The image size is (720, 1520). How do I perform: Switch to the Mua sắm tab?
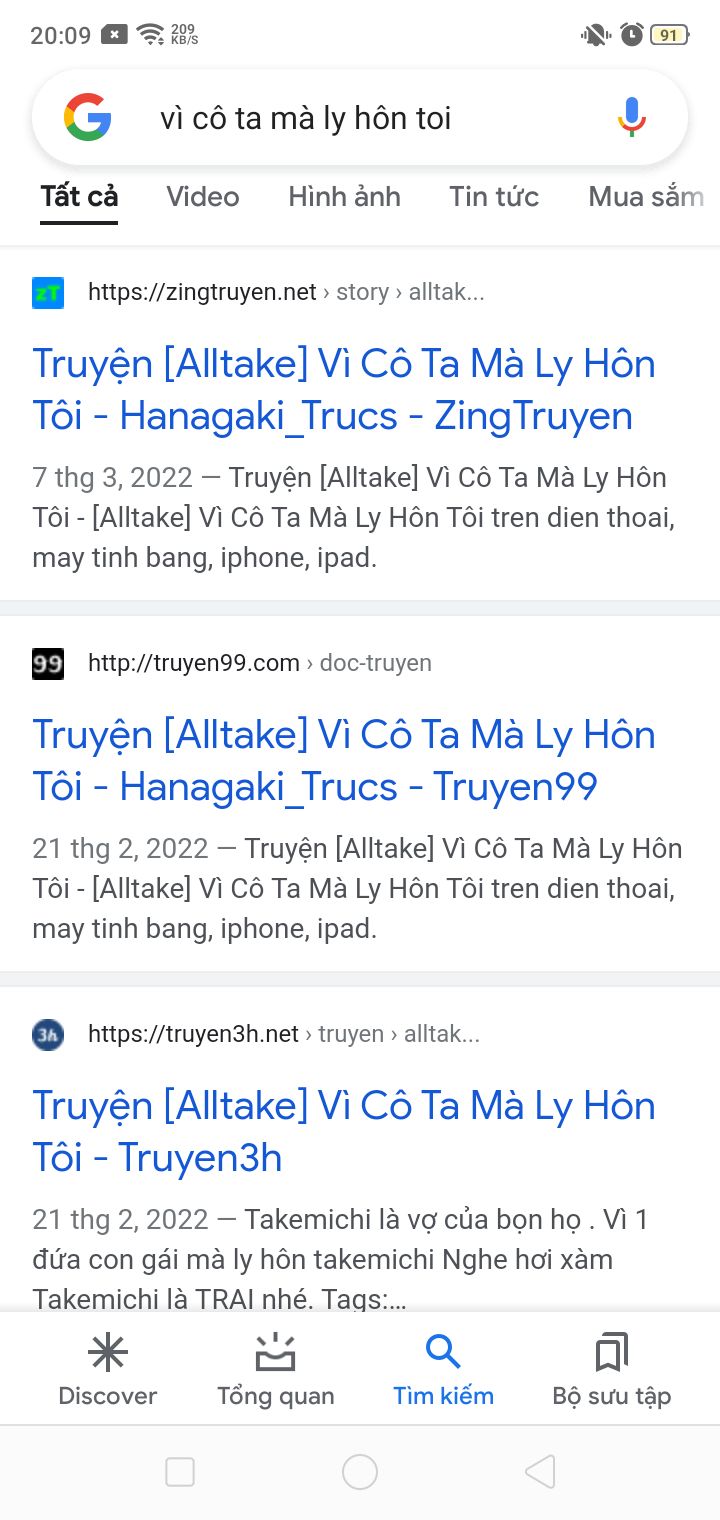pos(647,196)
